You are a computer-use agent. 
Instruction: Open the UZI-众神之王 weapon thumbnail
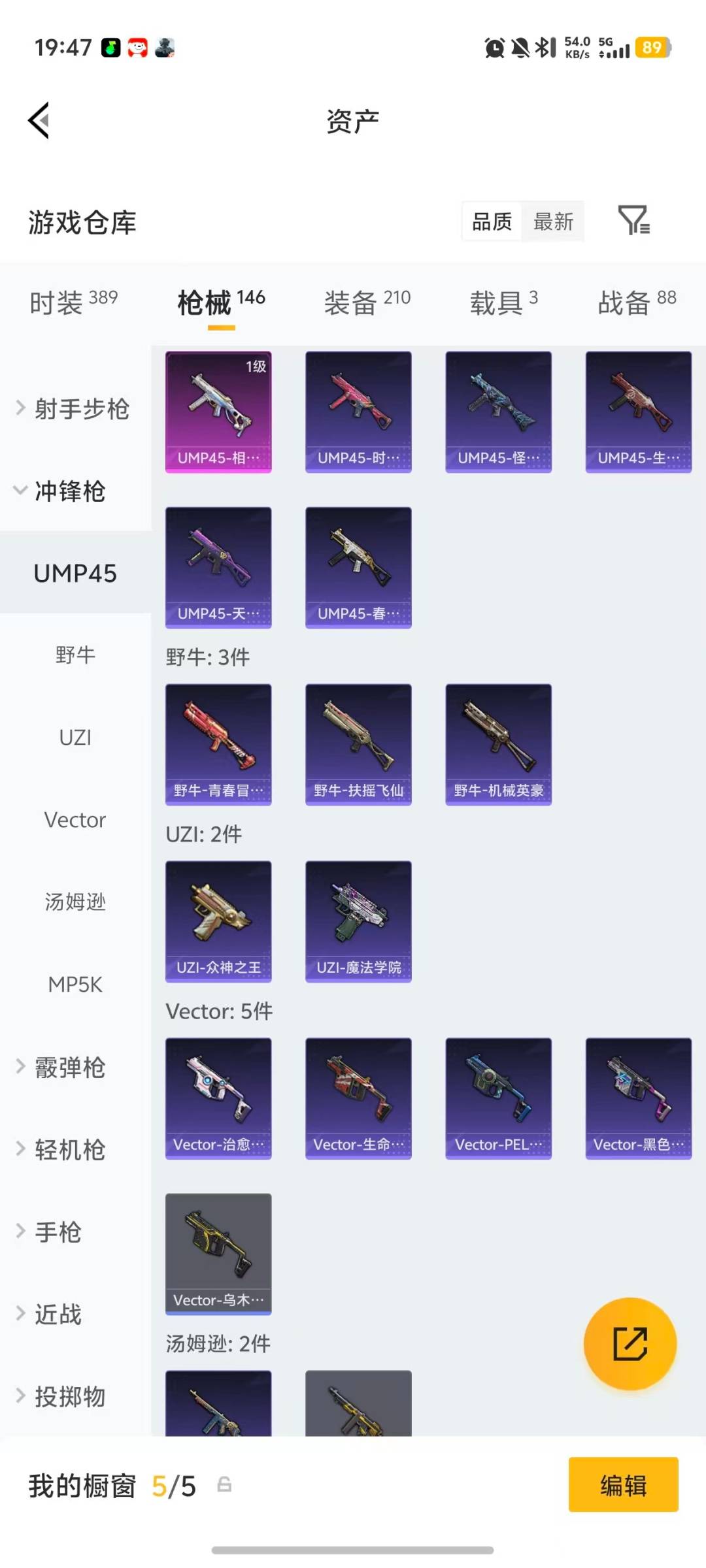(218, 921)
